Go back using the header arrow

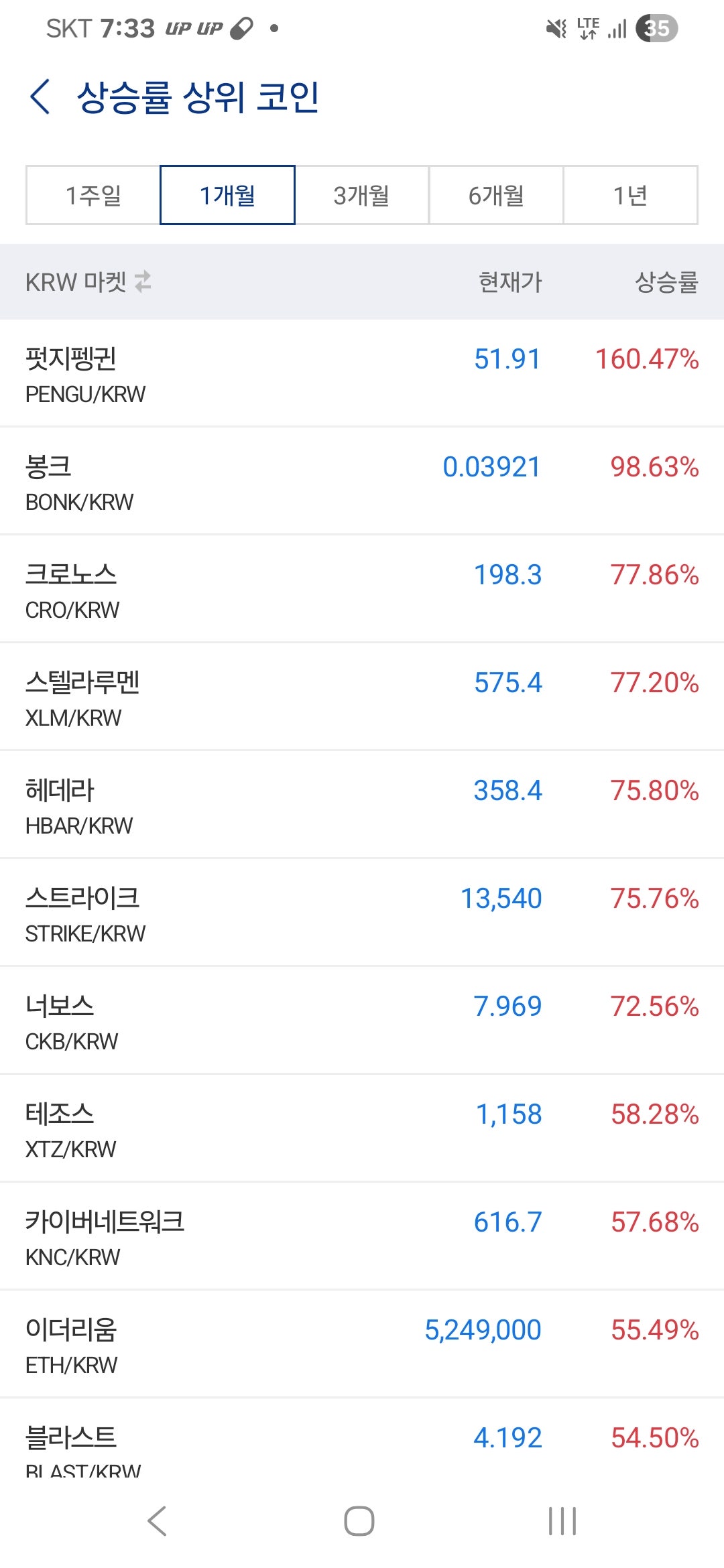click(x=40, y=96)
